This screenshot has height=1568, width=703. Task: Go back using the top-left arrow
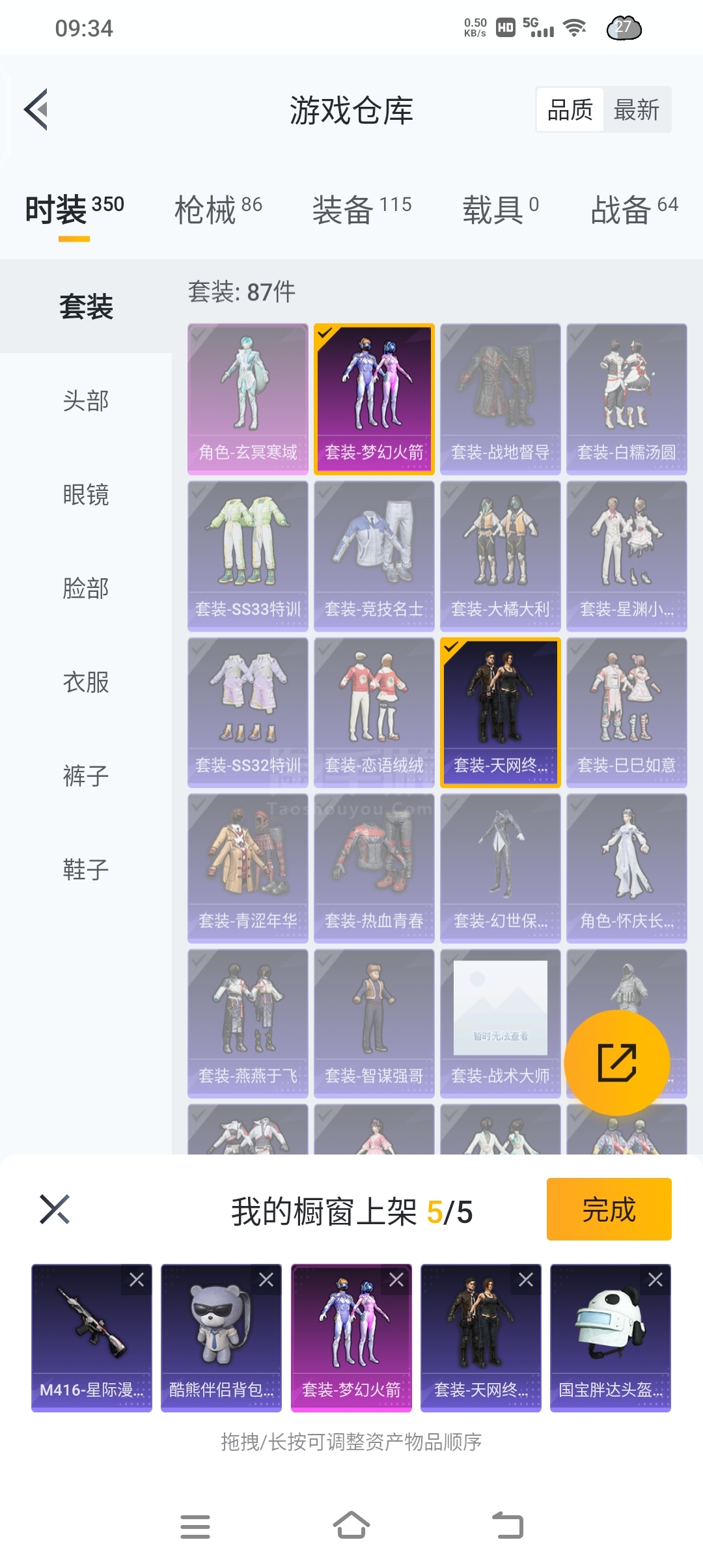(x=36, y=109)
